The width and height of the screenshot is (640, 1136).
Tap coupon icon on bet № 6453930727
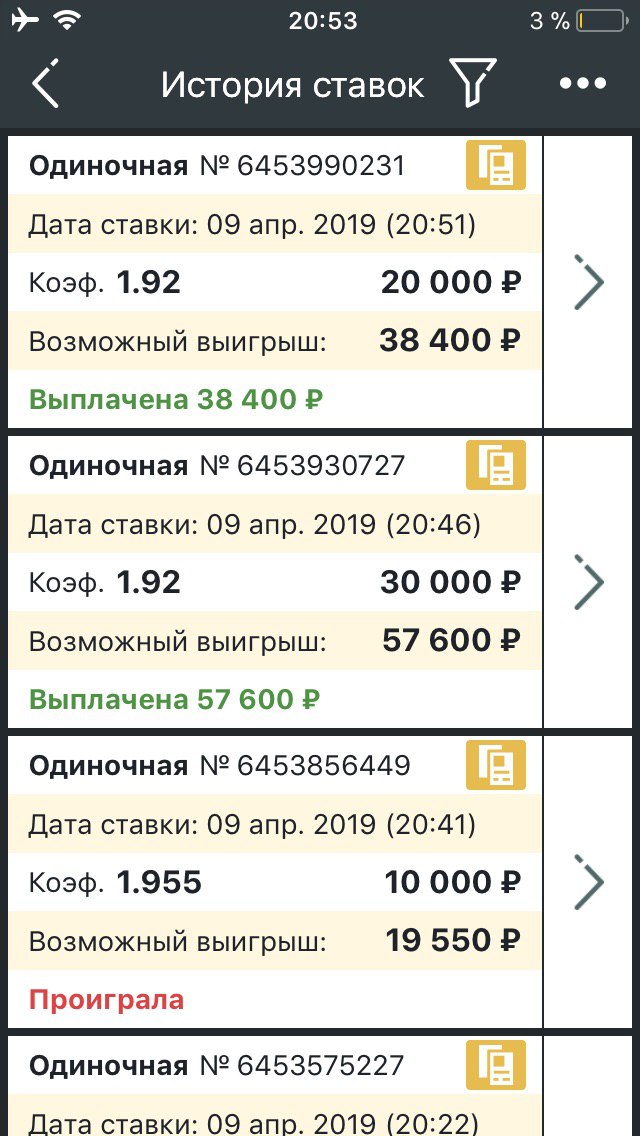(x=496, y=465)
